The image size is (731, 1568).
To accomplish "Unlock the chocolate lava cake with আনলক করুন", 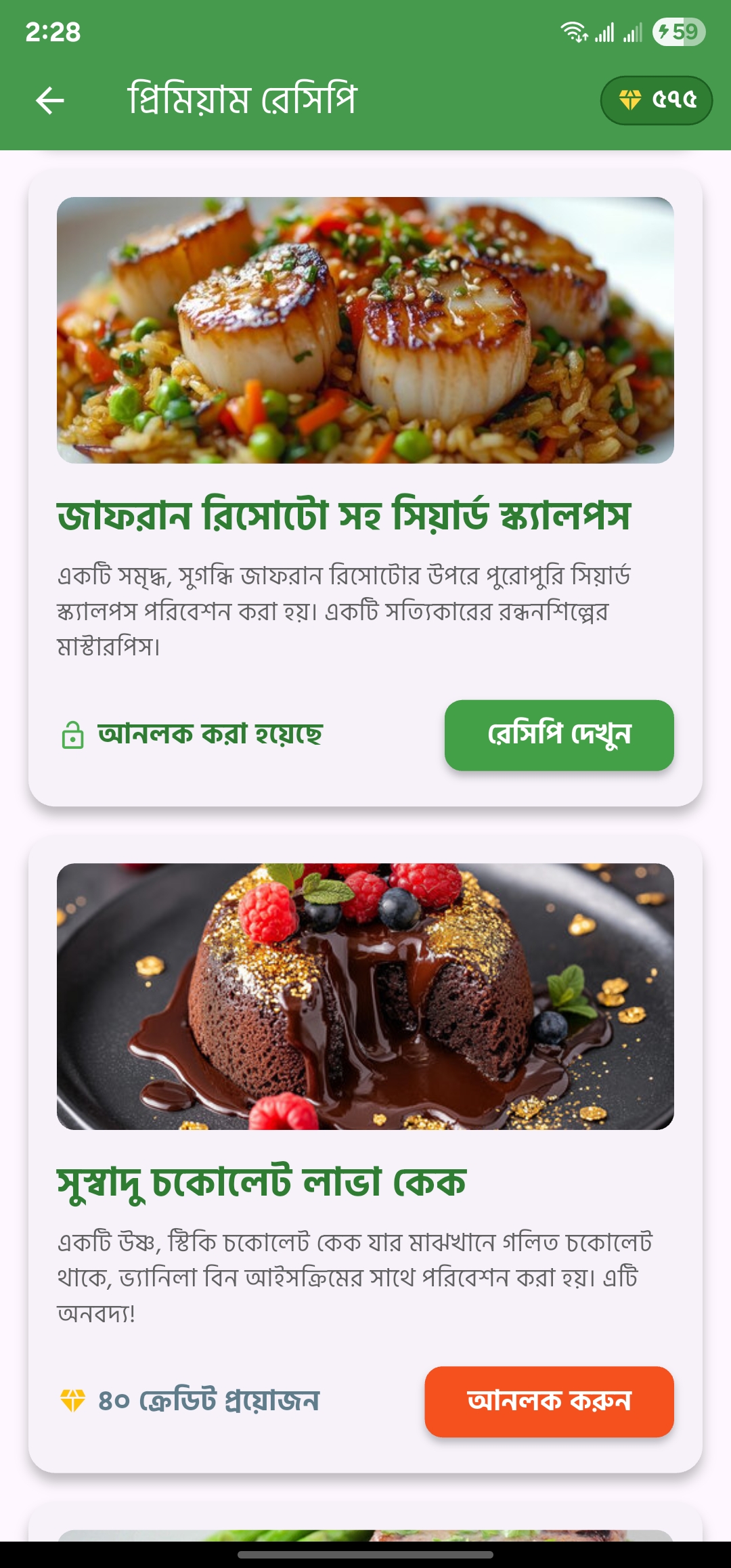I will (549, 1401).
